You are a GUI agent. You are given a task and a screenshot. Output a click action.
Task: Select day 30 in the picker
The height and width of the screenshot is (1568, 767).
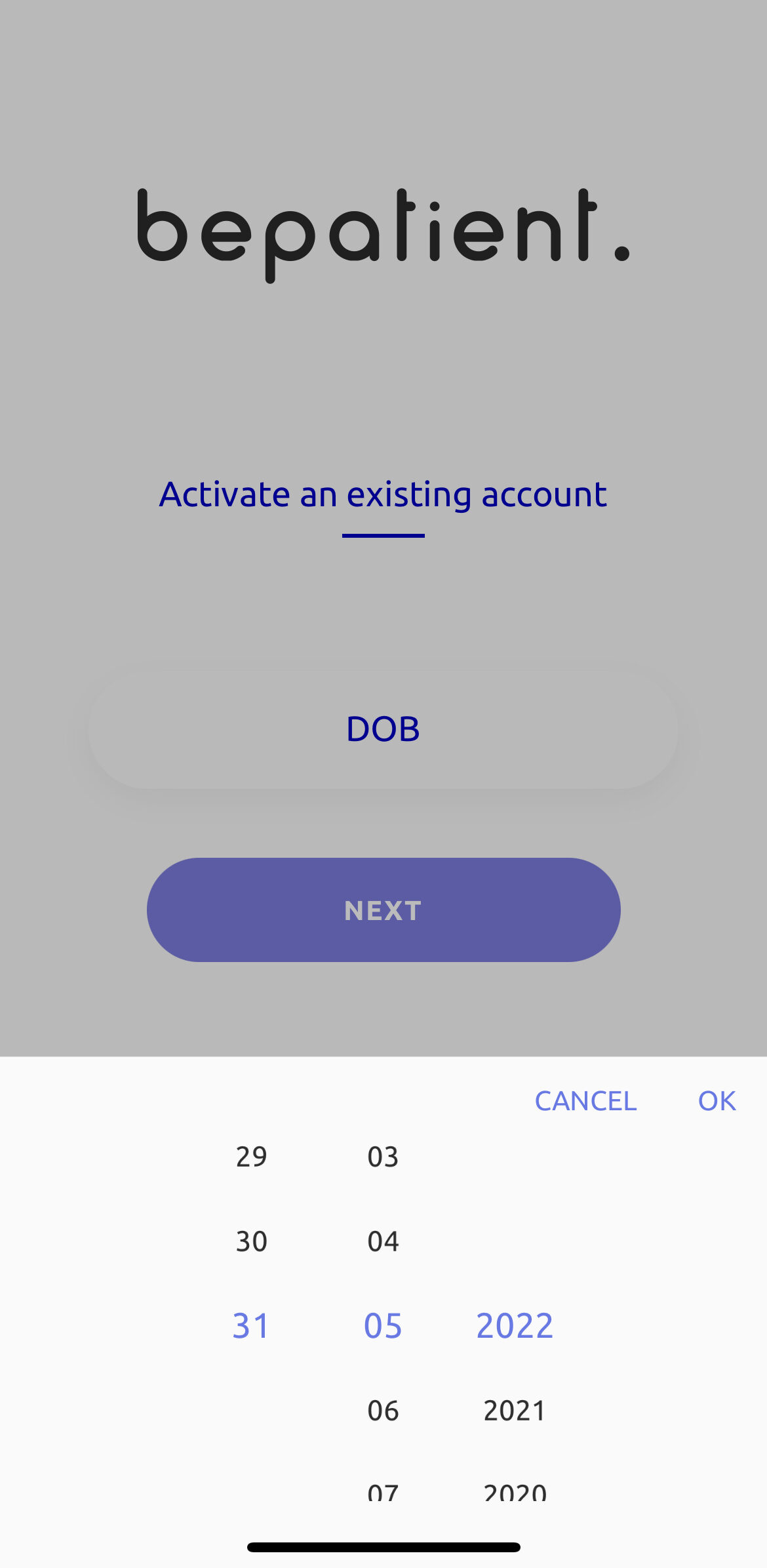252,1241
